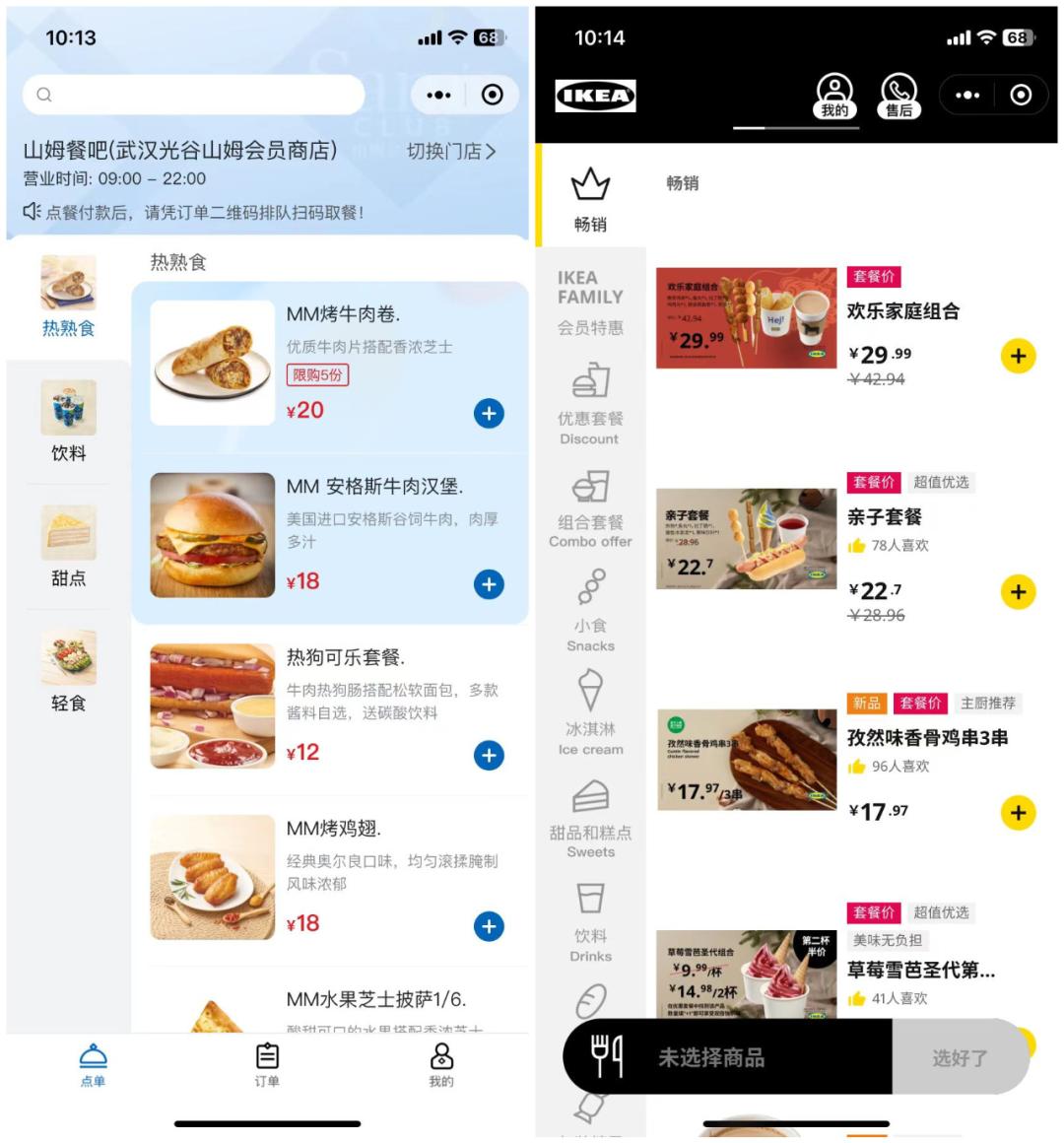
Task: Select the 甜点 category
Action: click(x=68, y=547)
